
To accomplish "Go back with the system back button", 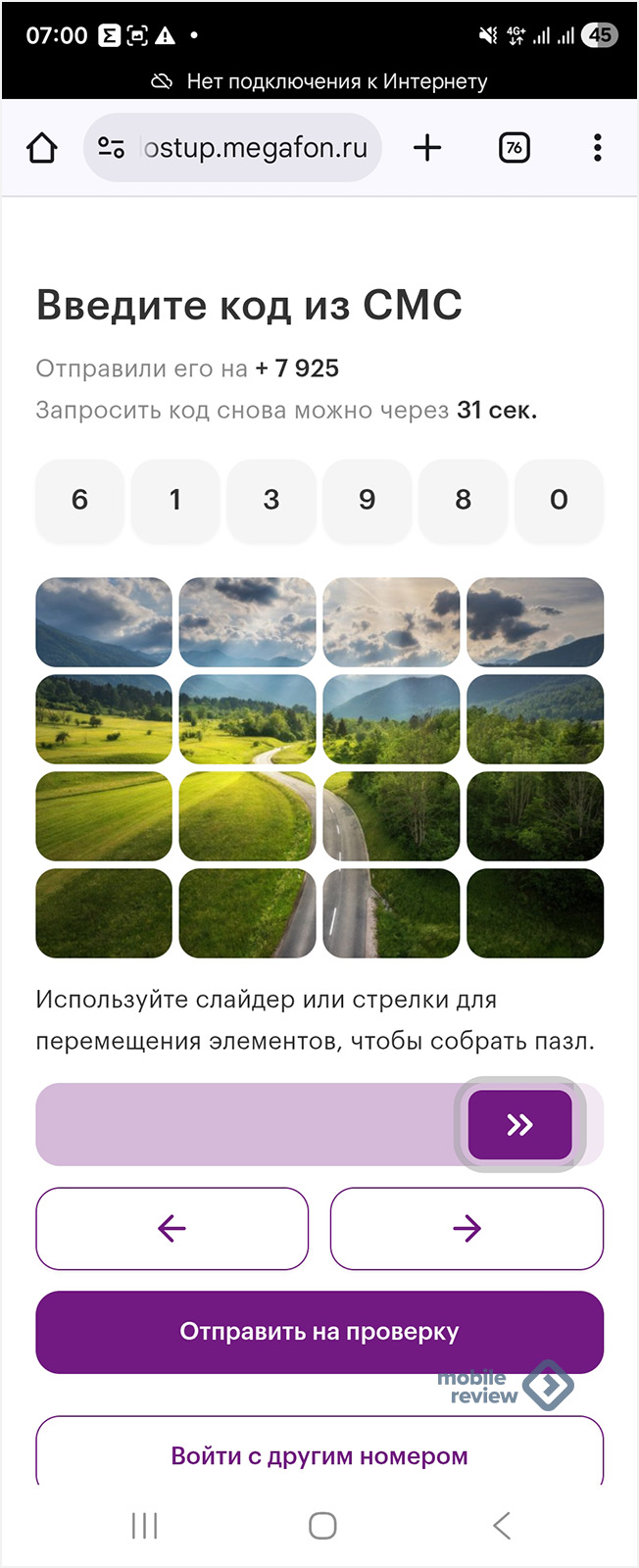I will (501, 1525).
